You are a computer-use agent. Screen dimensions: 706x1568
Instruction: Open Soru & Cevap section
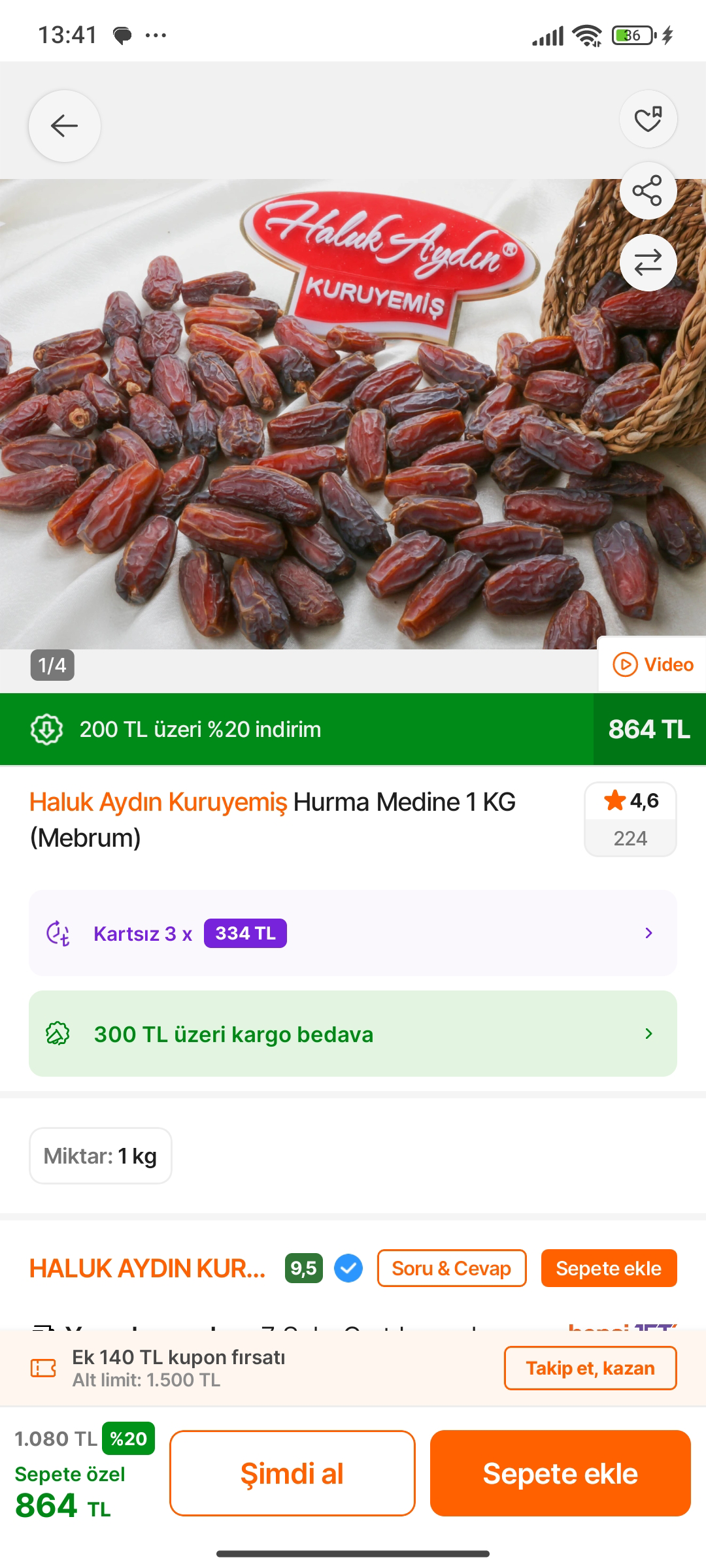tap(451, 1268)
